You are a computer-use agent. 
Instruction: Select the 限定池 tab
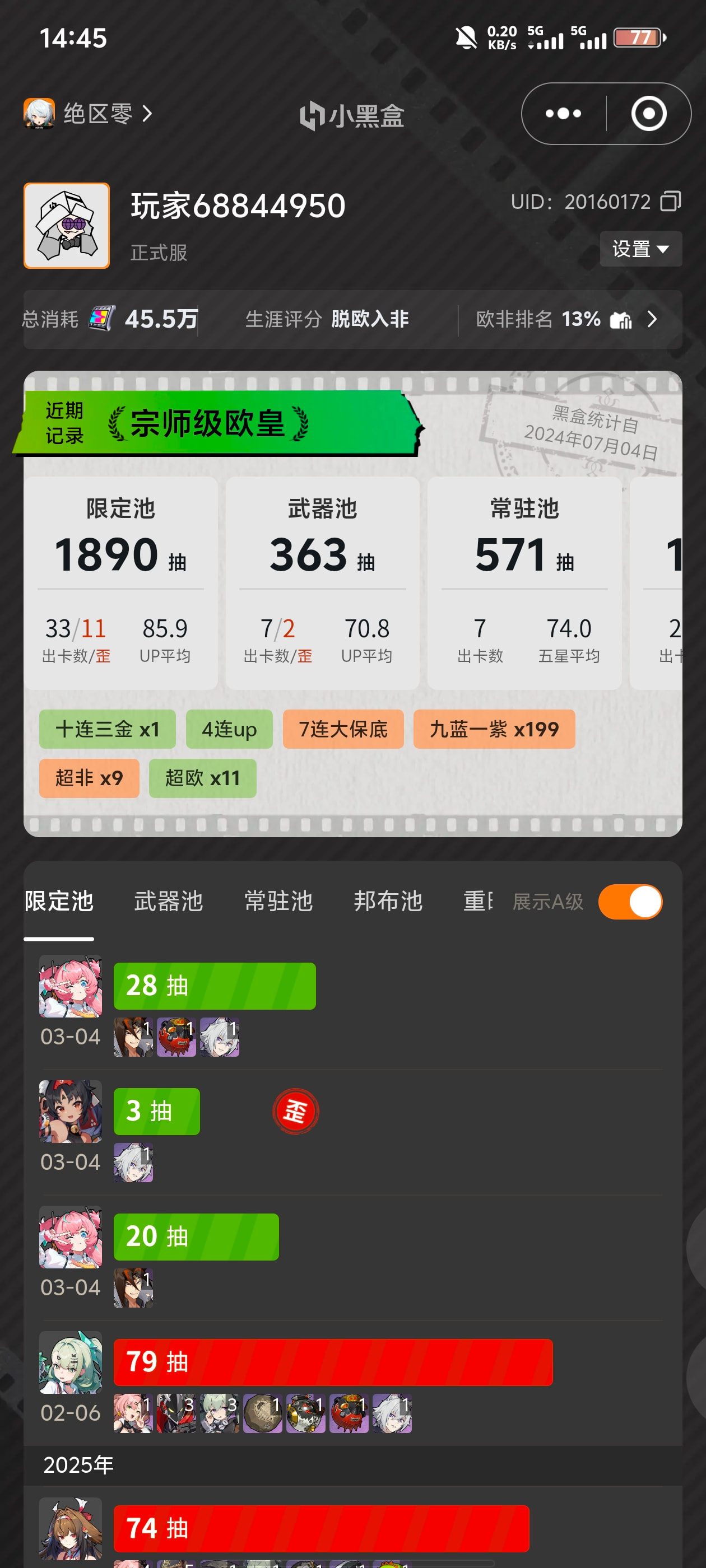(59, 901)
